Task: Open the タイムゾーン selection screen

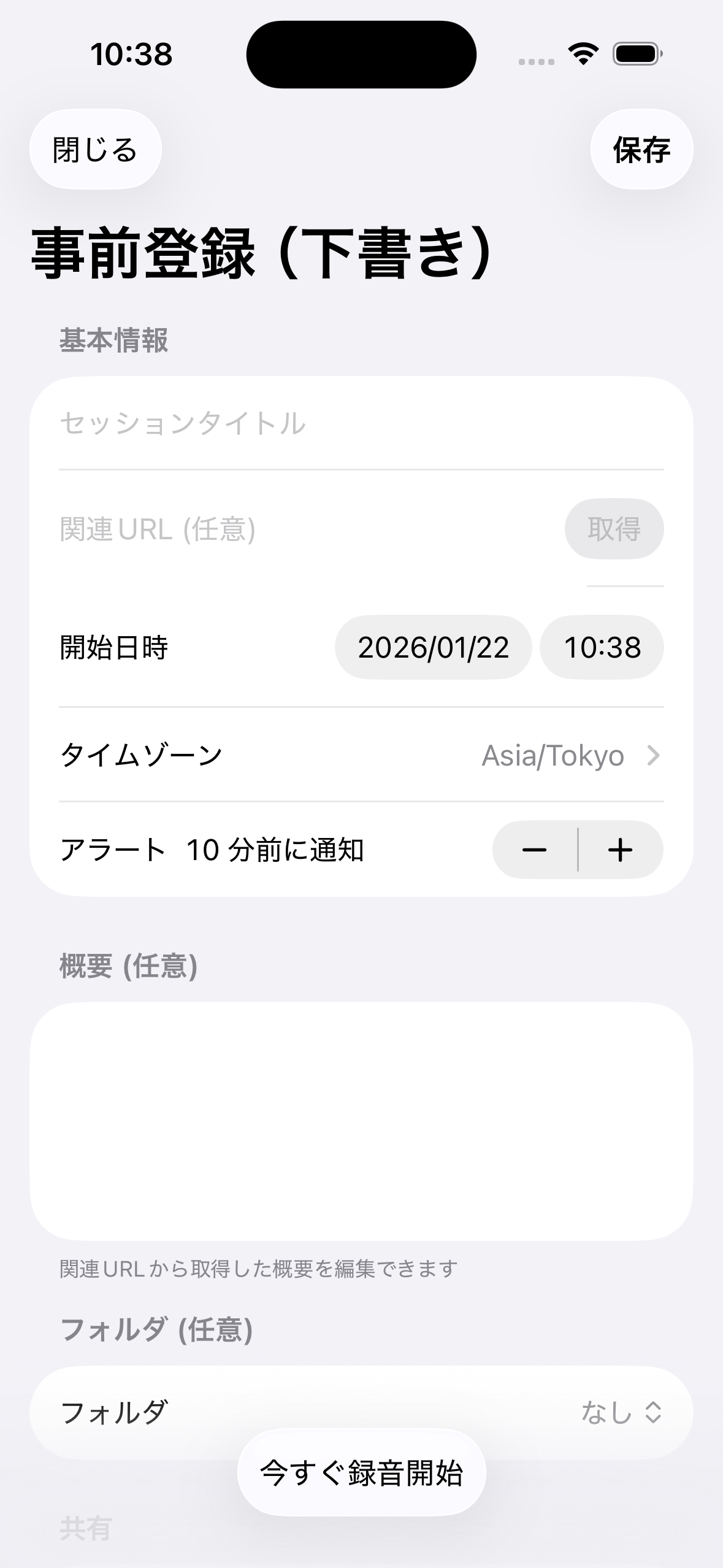Action: click(361, 755)
